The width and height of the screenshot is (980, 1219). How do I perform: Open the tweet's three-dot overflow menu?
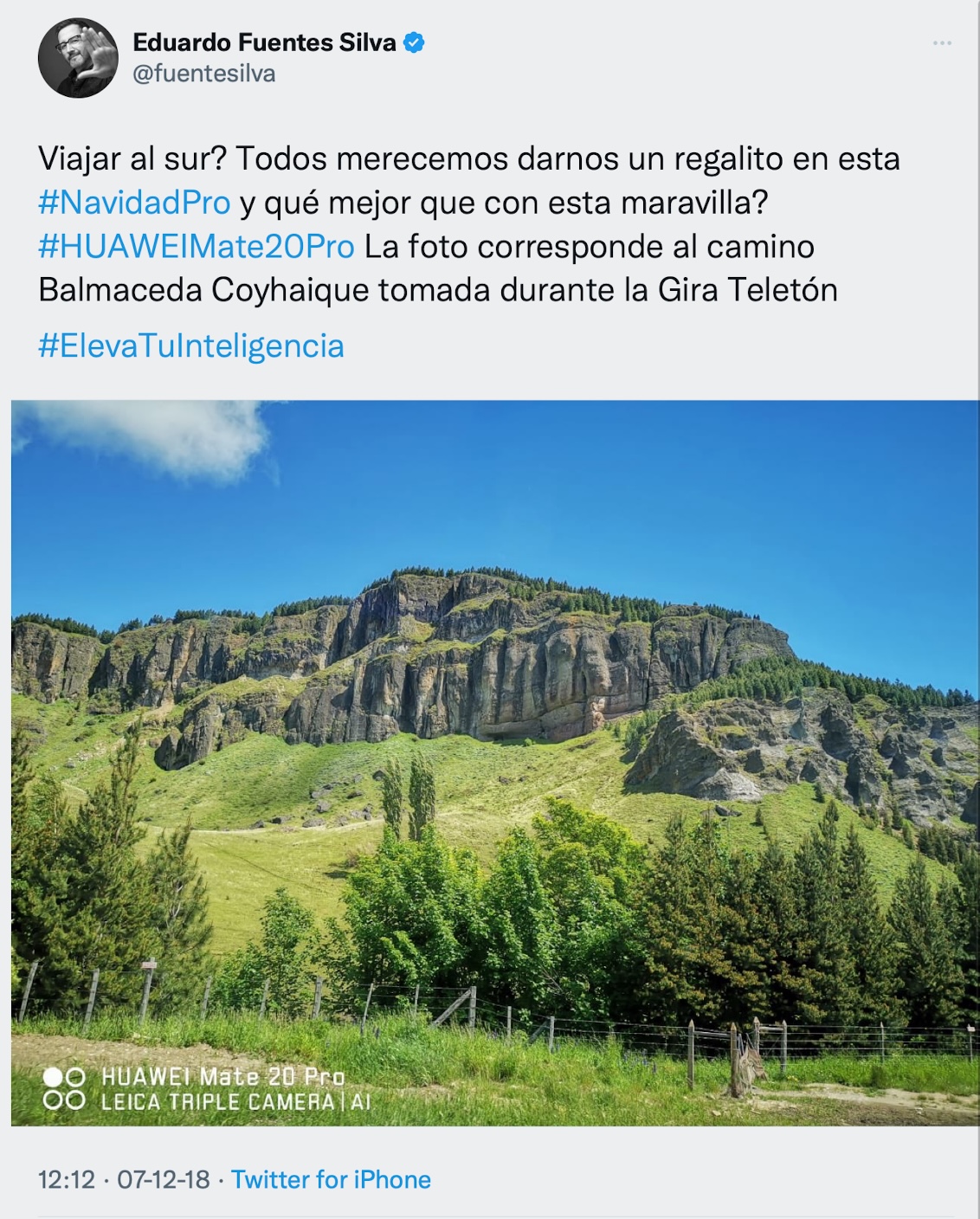tap(942, 43)
